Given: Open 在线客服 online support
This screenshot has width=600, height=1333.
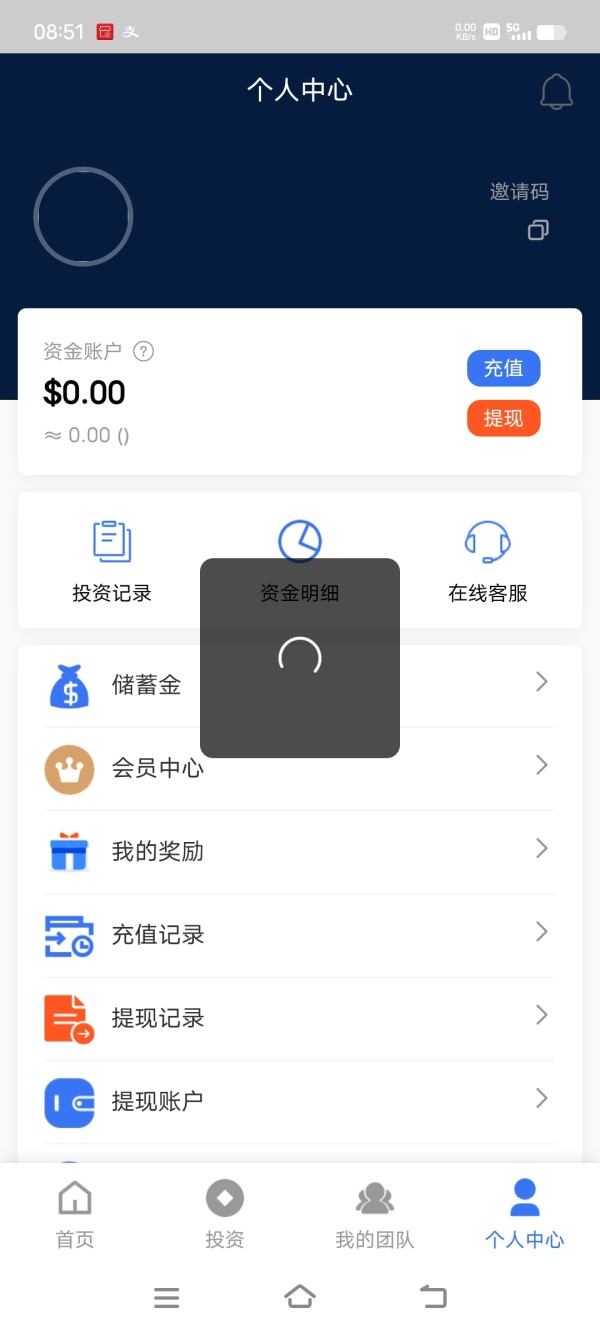Looking at the screenshot, I should 488,561.
